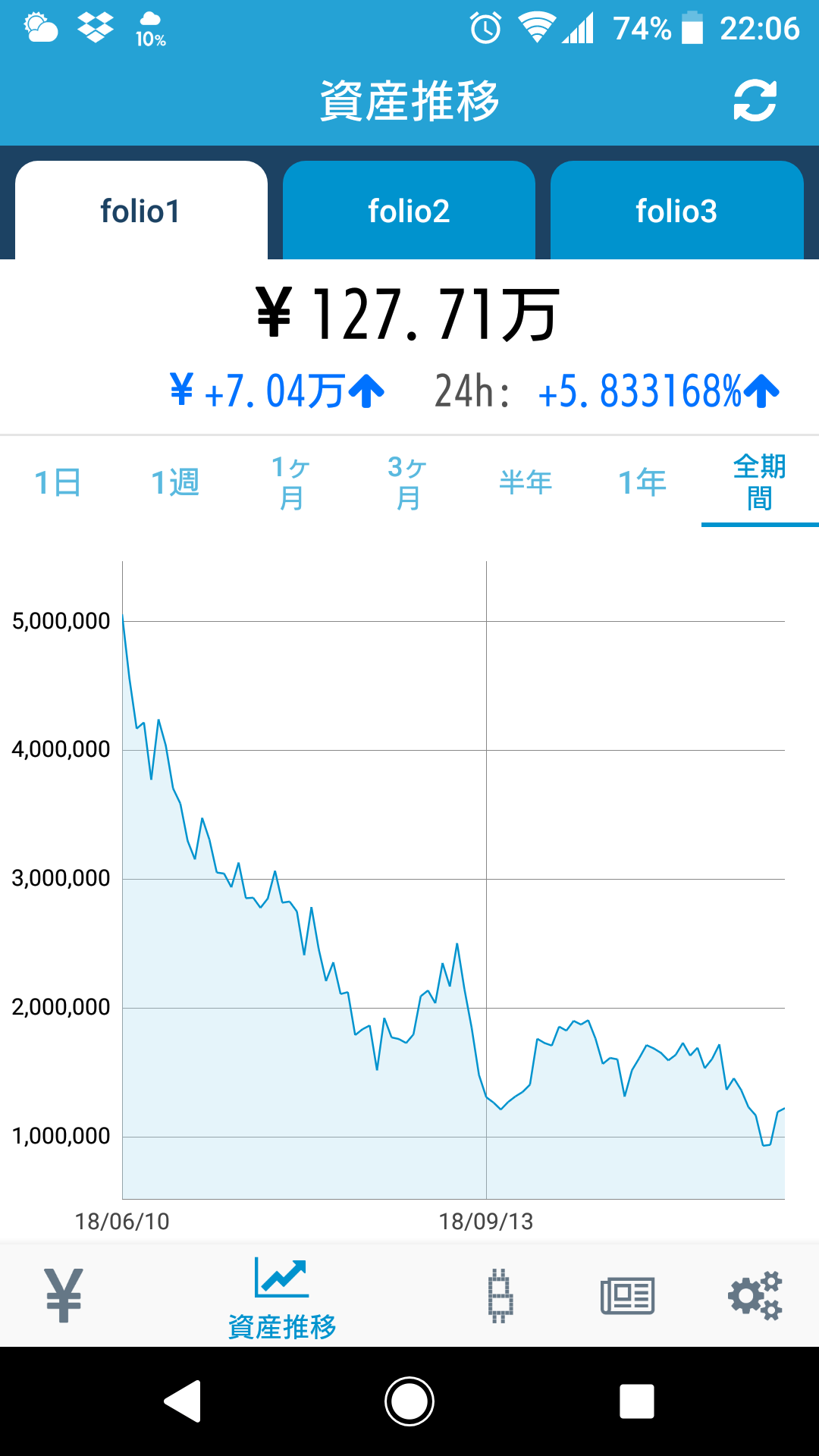Open the settings gears tab
This screenshot has height=1456, width=819.
[755, 1295]
